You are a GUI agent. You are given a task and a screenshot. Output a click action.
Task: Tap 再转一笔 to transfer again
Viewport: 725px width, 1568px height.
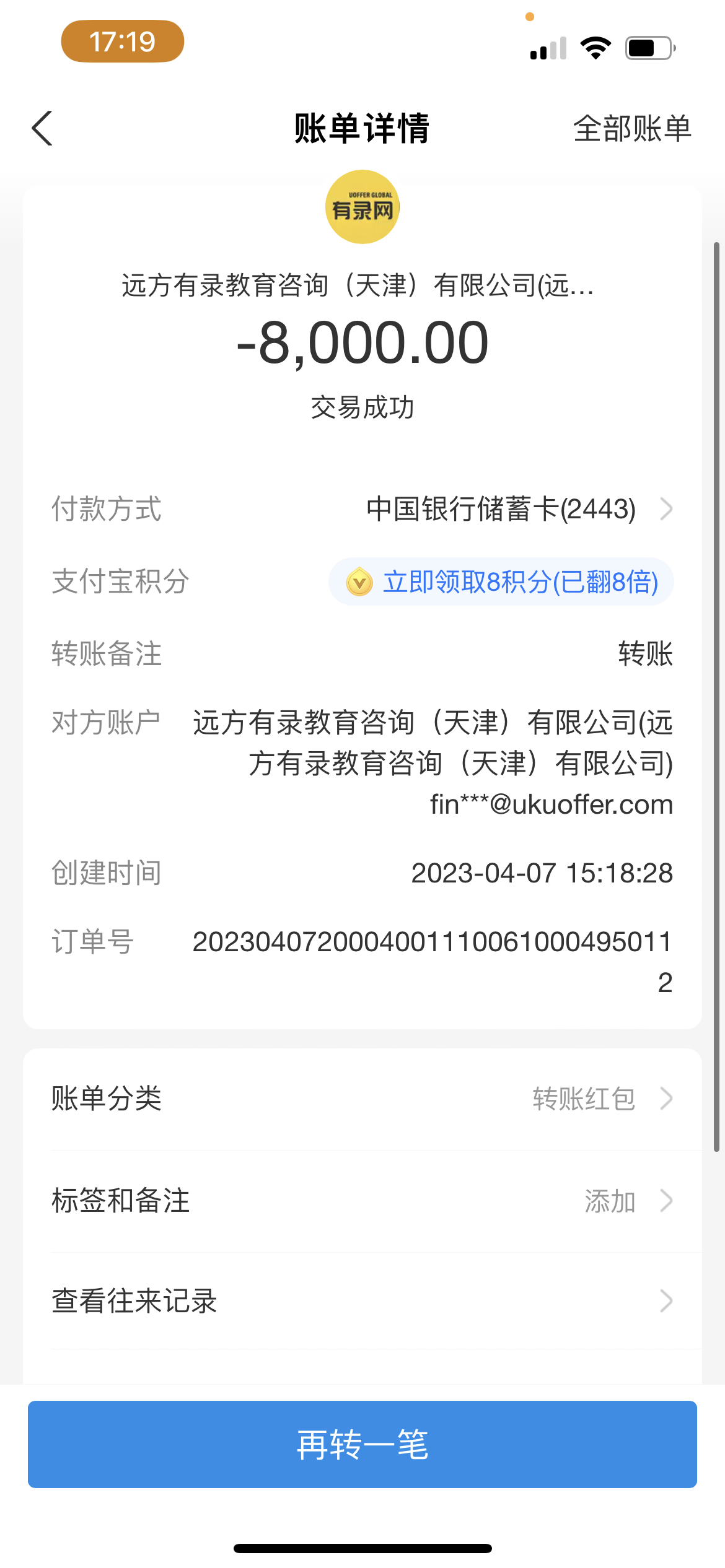pyautogui.click(x=362, y=1444)
